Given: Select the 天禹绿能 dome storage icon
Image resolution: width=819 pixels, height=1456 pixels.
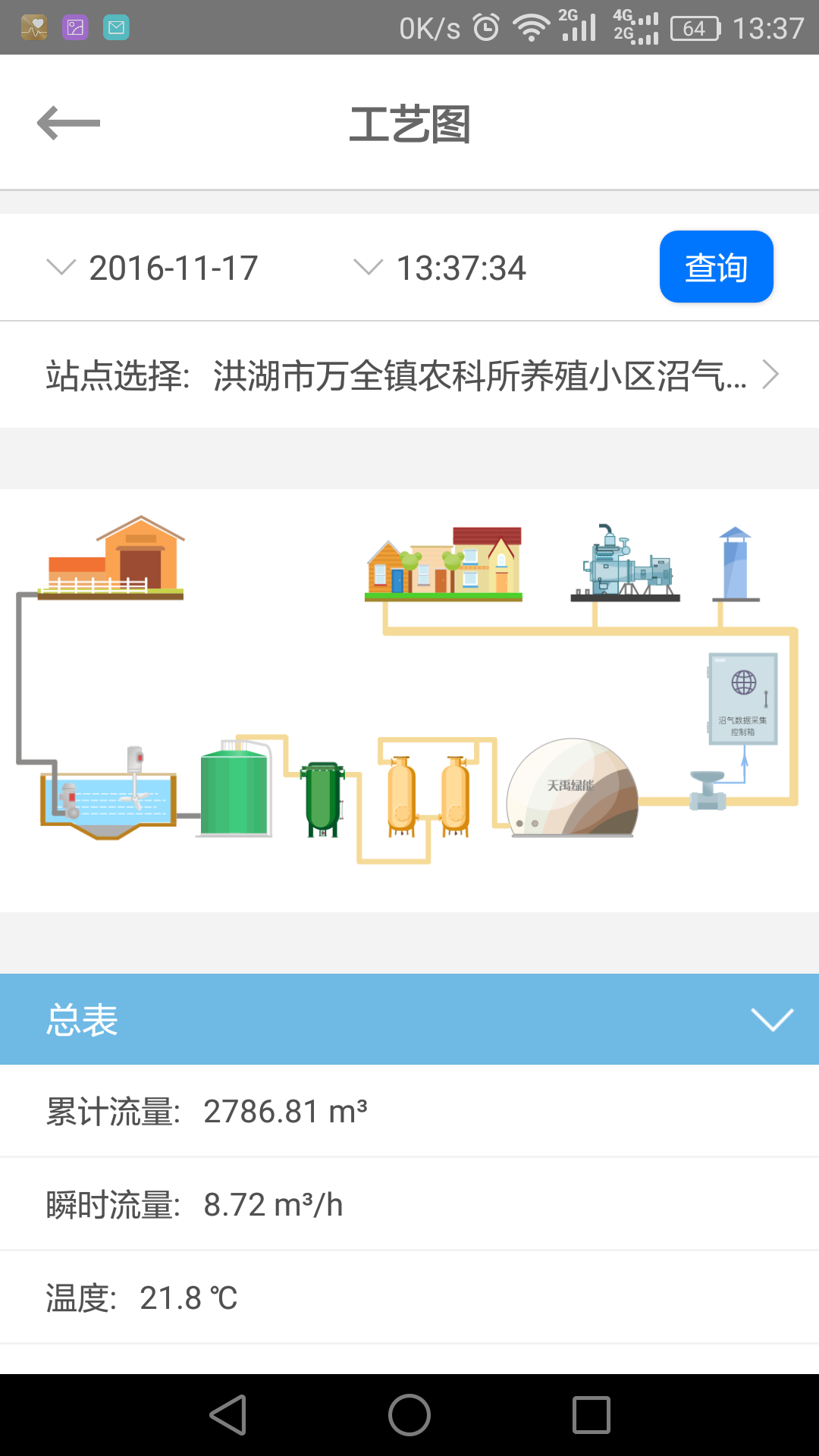Looking at the screenshot, I should [x=573, y=789].
